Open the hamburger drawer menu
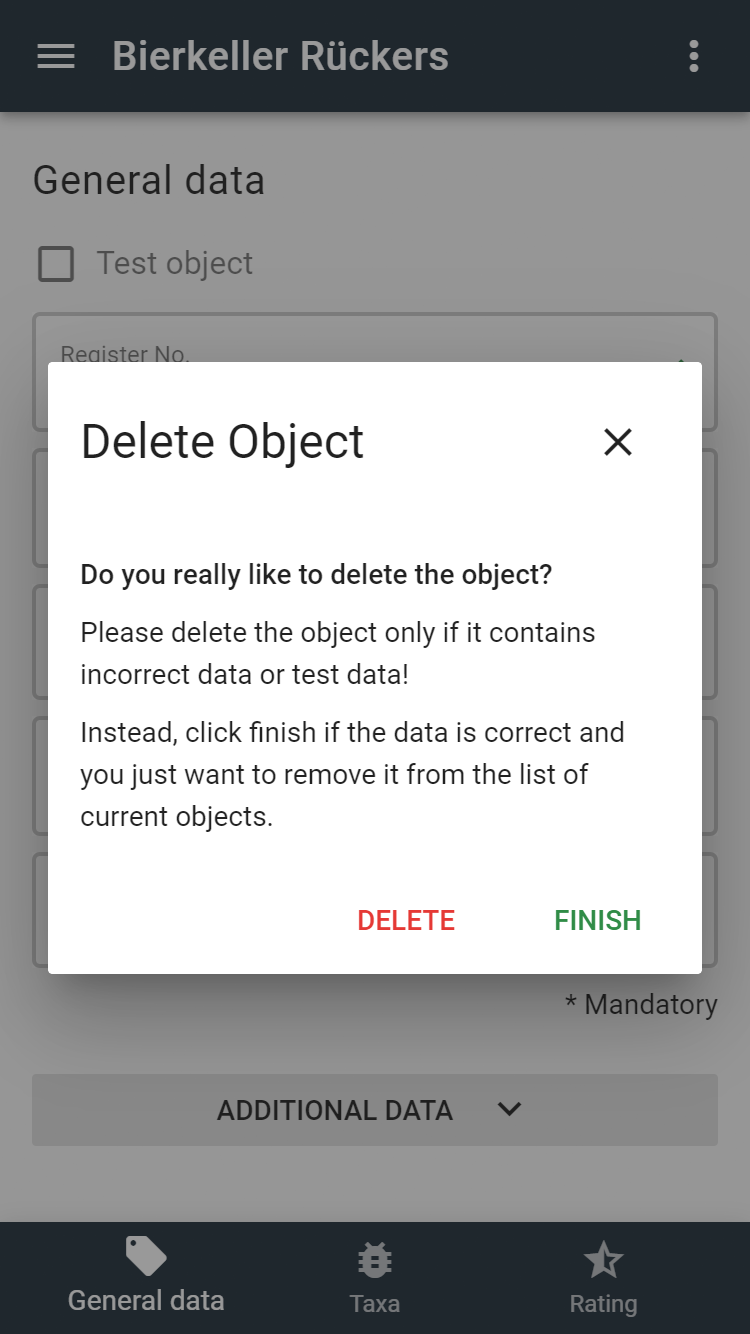This screenshot has width=750, height=1334. pyautogui.click(x=56, y=57)
